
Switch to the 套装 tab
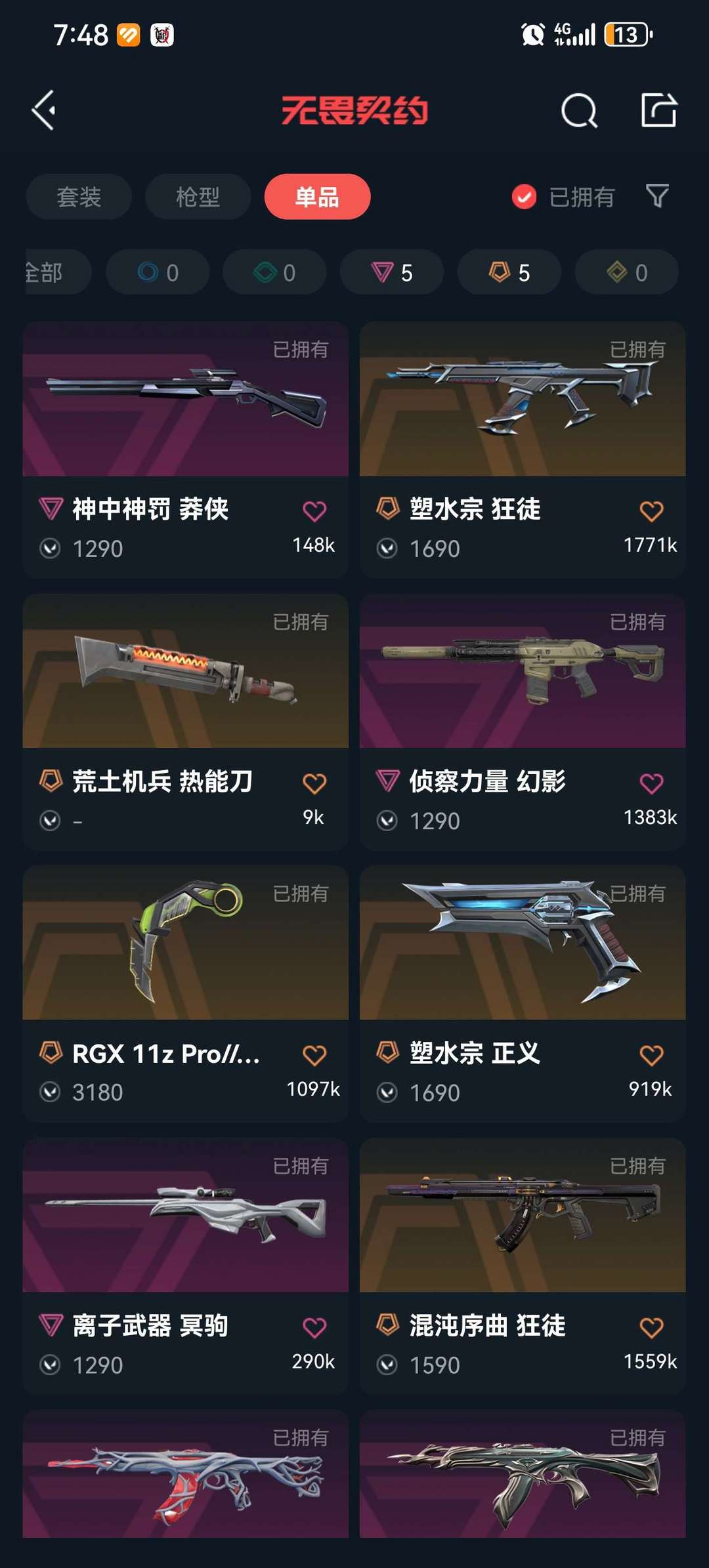(79, 197)
